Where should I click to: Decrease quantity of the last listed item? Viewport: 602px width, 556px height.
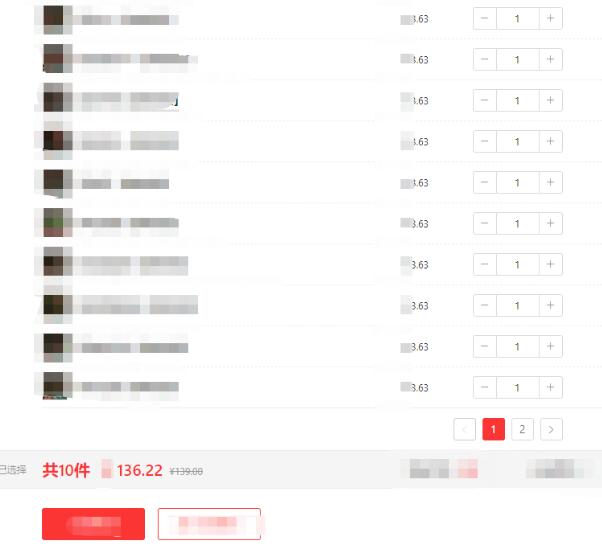coord(484,388)
